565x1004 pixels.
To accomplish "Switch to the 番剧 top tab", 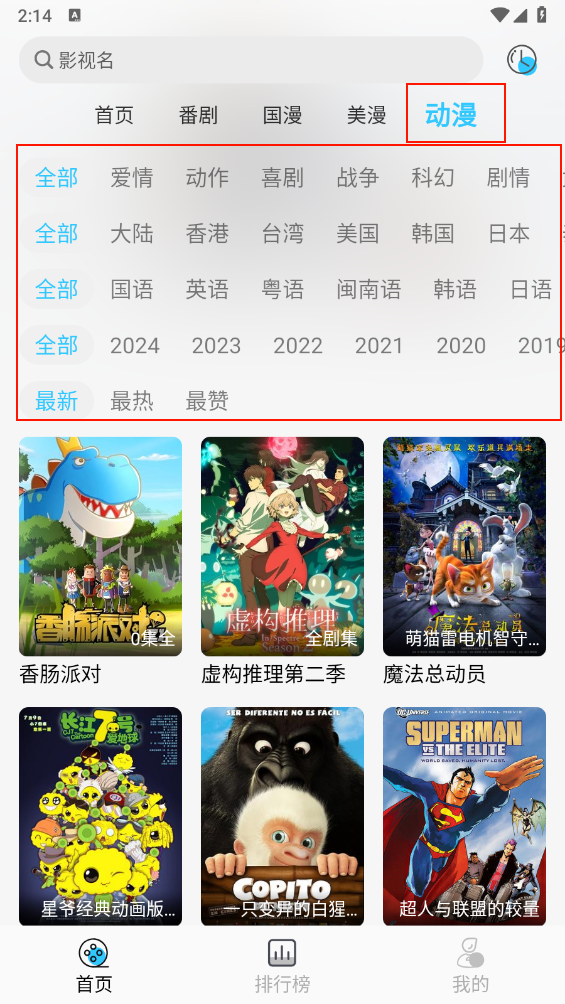I will [198, 115].
